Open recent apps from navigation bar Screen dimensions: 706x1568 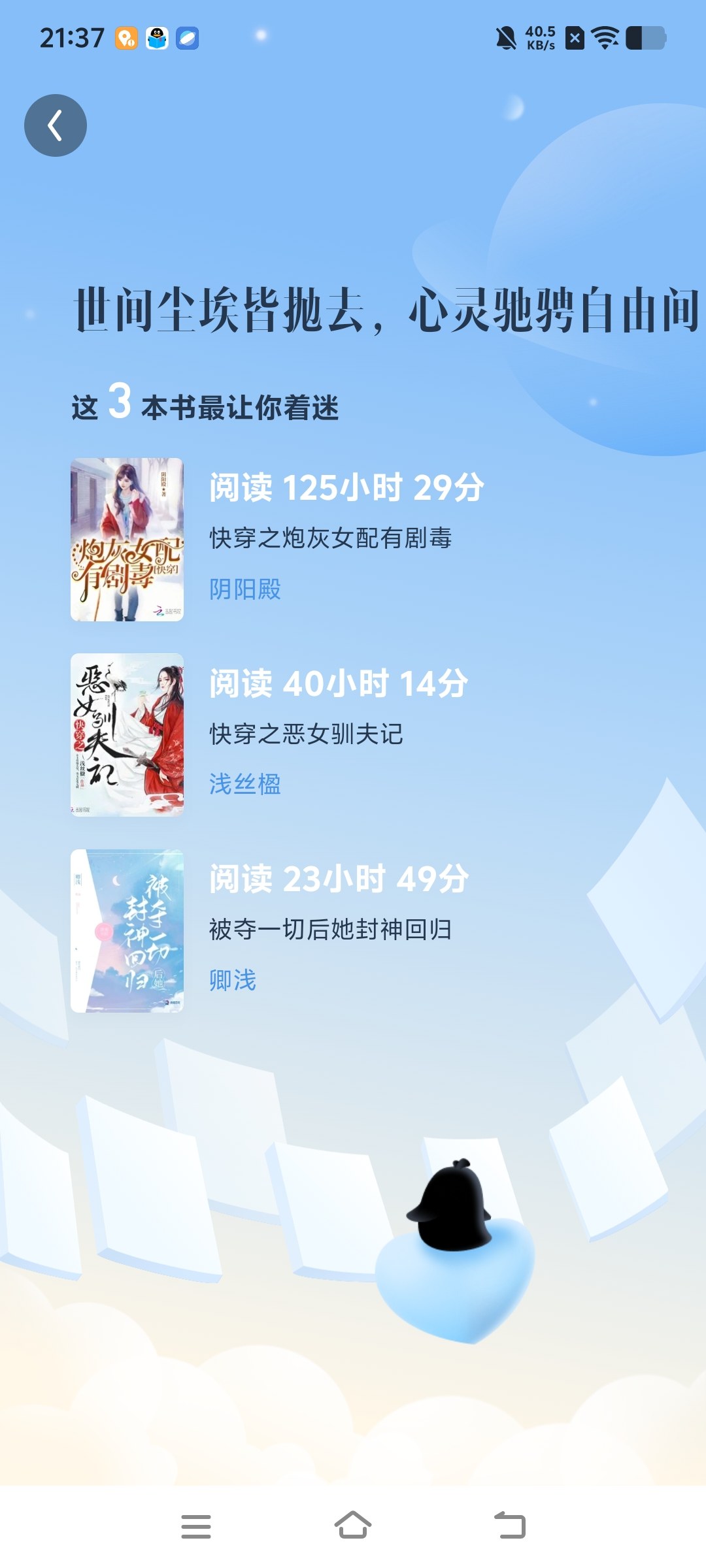[196, 1526]
